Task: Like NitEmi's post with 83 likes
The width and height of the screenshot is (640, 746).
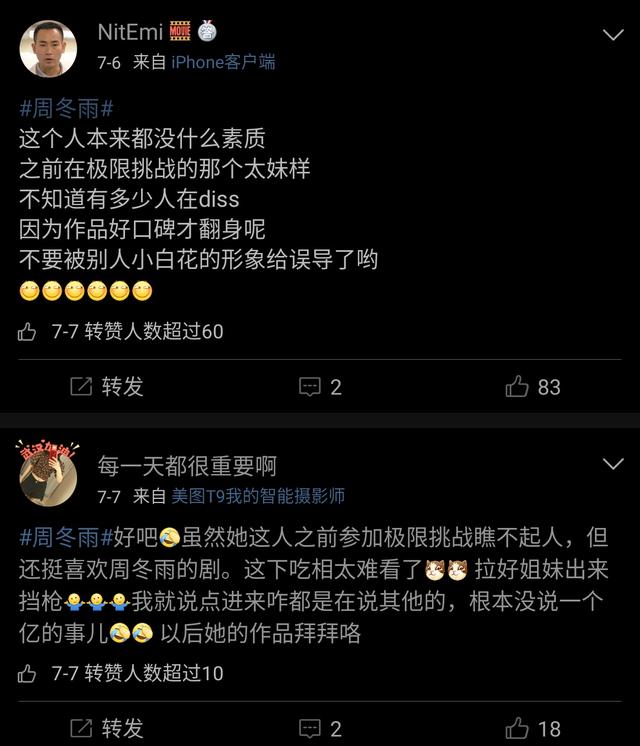Action: [533, 387]
